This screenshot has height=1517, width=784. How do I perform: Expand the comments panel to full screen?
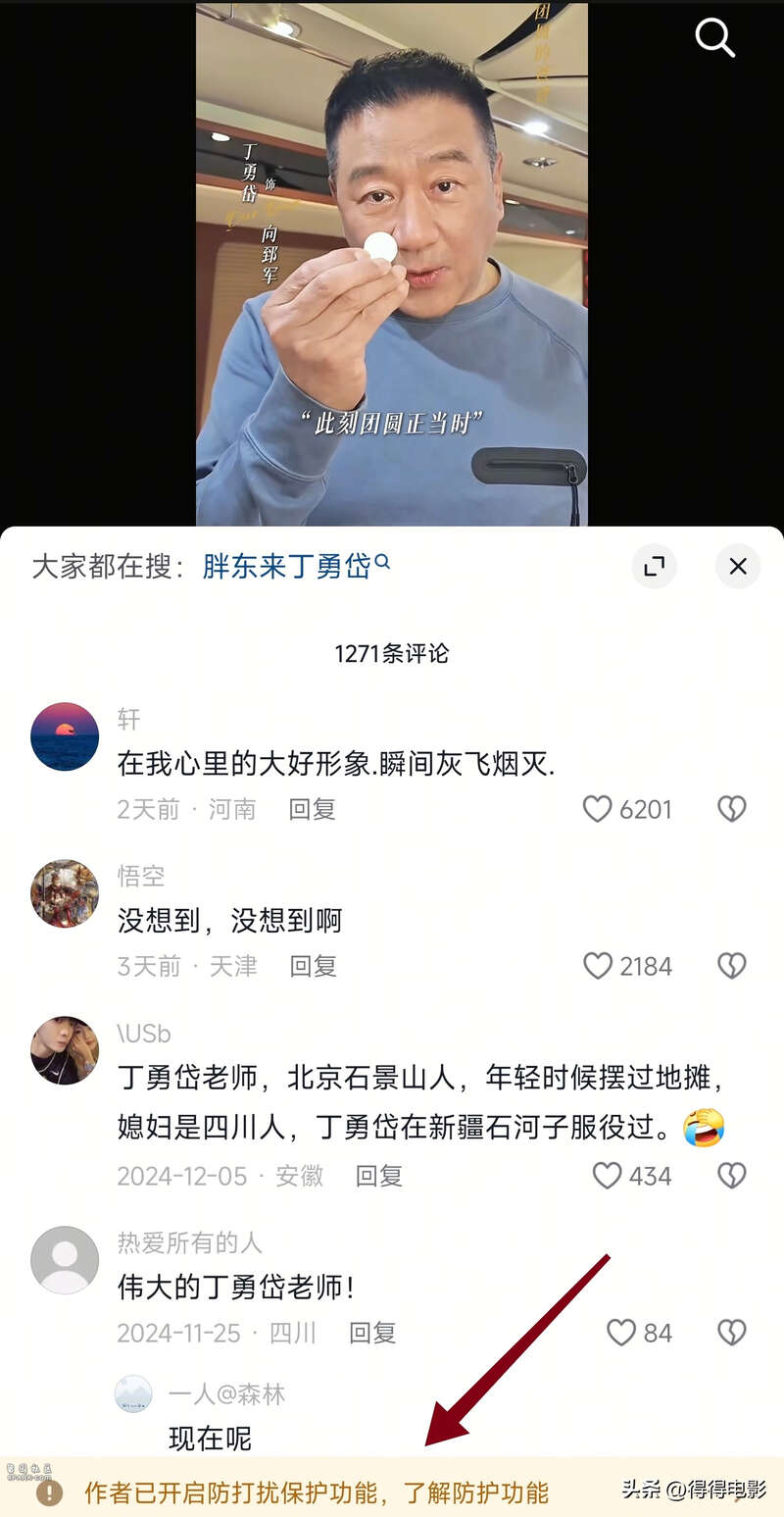pos(654,566)
